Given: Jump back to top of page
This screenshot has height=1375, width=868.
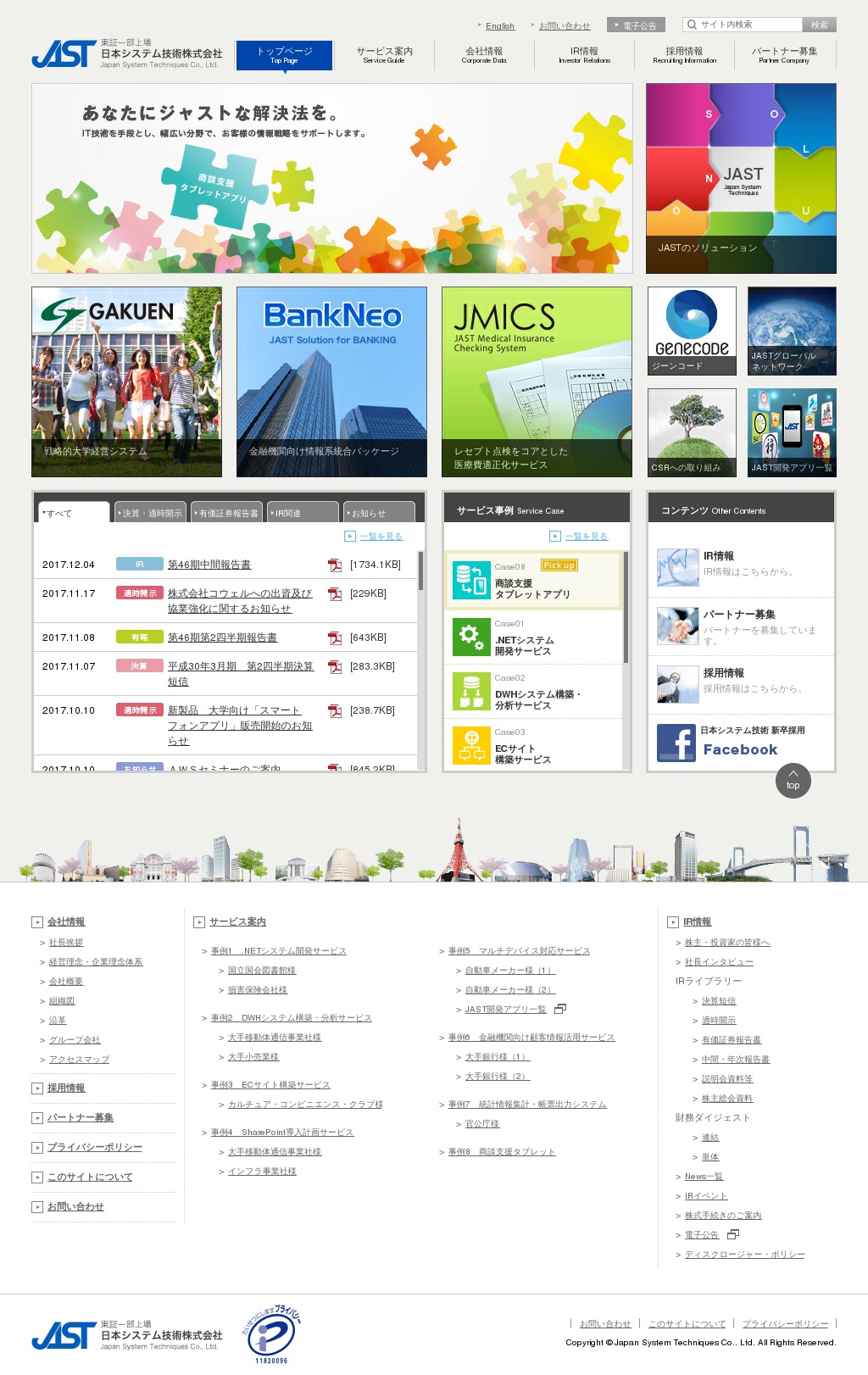Looking at the screenshot, I should [x=793, y=781].
